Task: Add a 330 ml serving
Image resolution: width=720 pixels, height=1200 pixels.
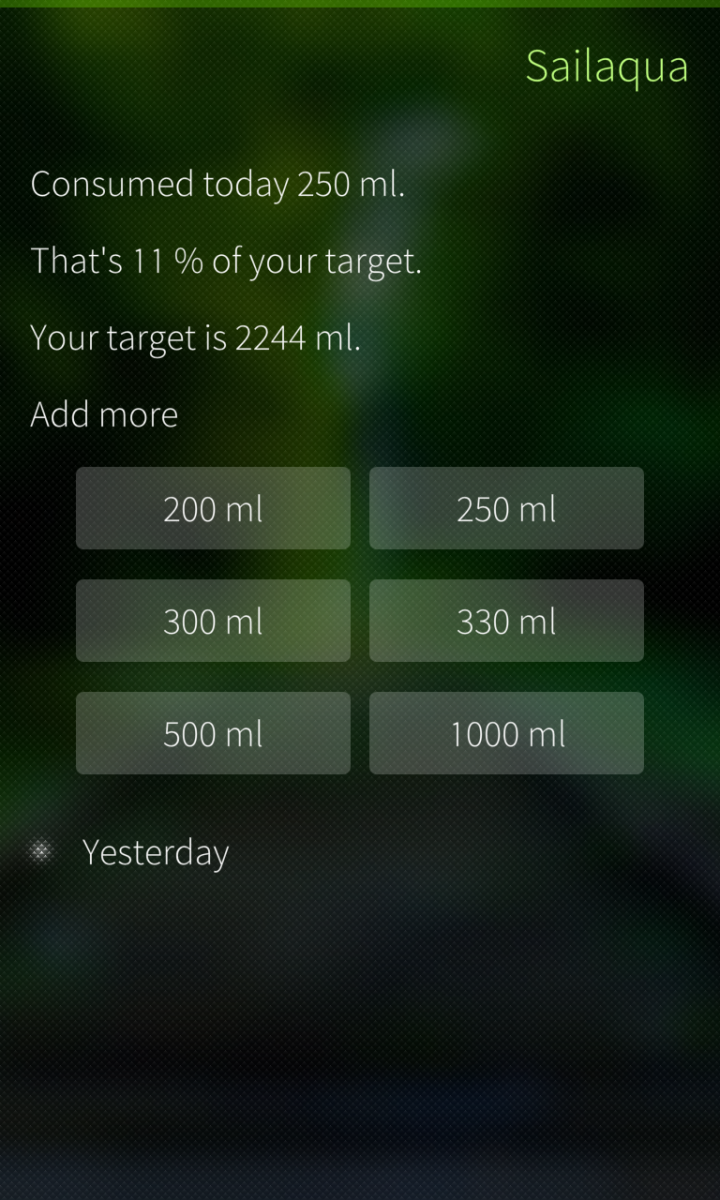Action: (506, 621)
